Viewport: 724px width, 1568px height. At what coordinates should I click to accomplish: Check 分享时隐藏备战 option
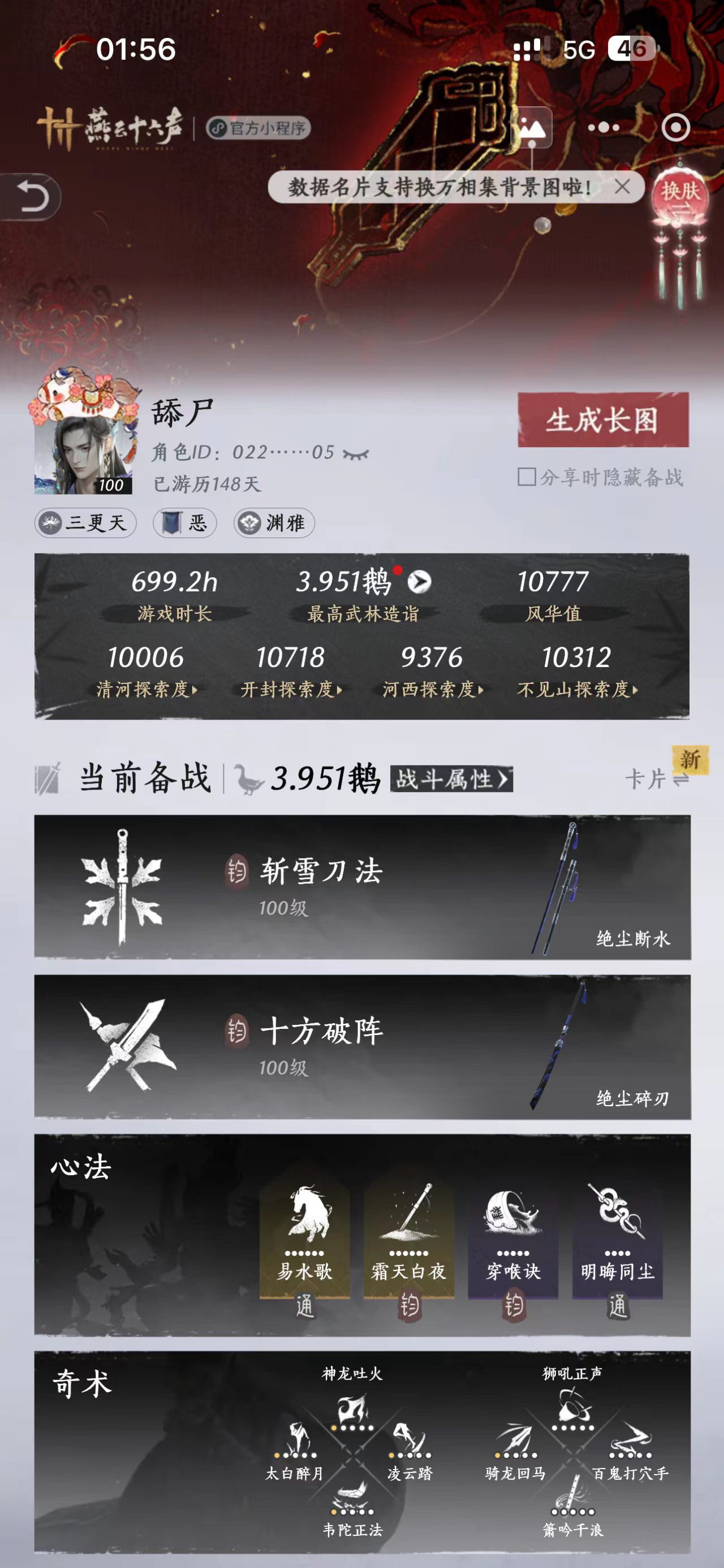527,477
